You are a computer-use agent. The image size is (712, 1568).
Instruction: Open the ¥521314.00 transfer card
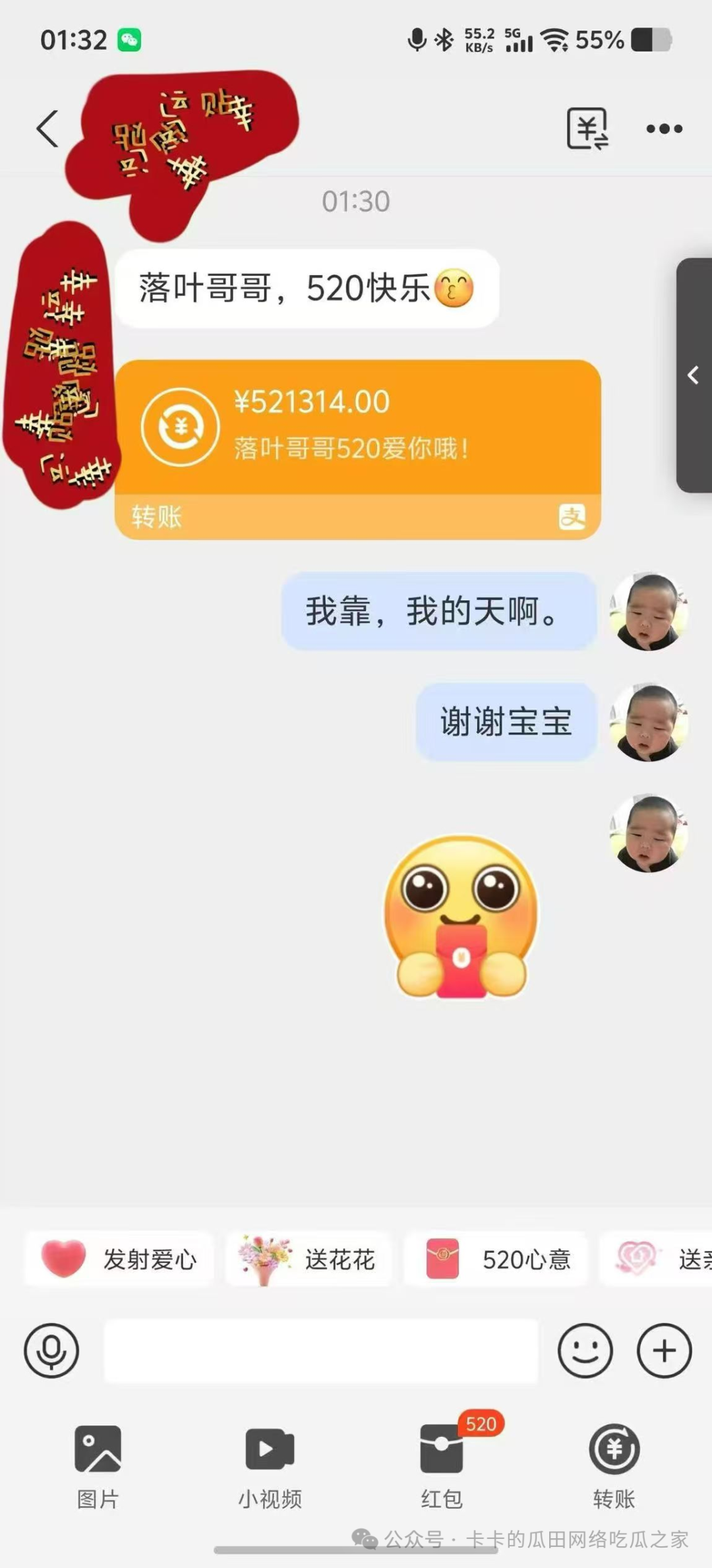(x=357, y=448)
